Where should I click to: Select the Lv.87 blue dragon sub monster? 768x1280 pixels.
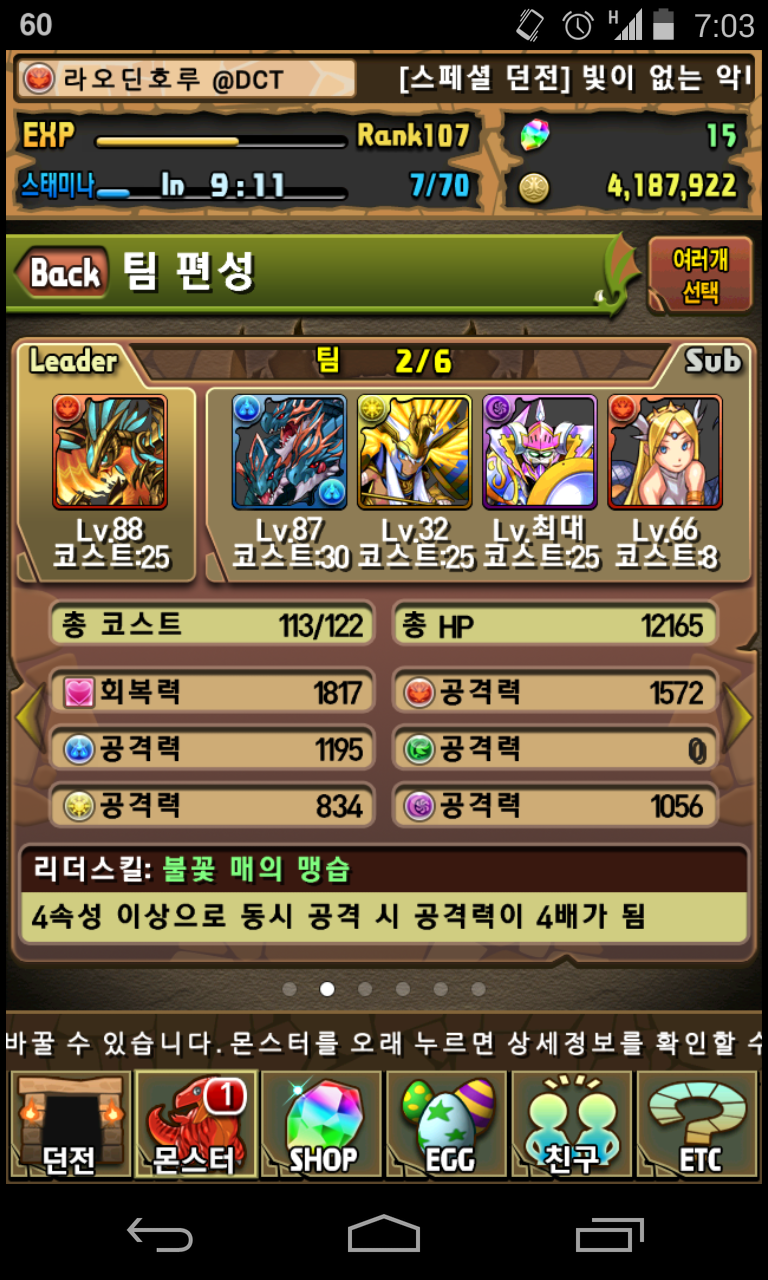289,453
